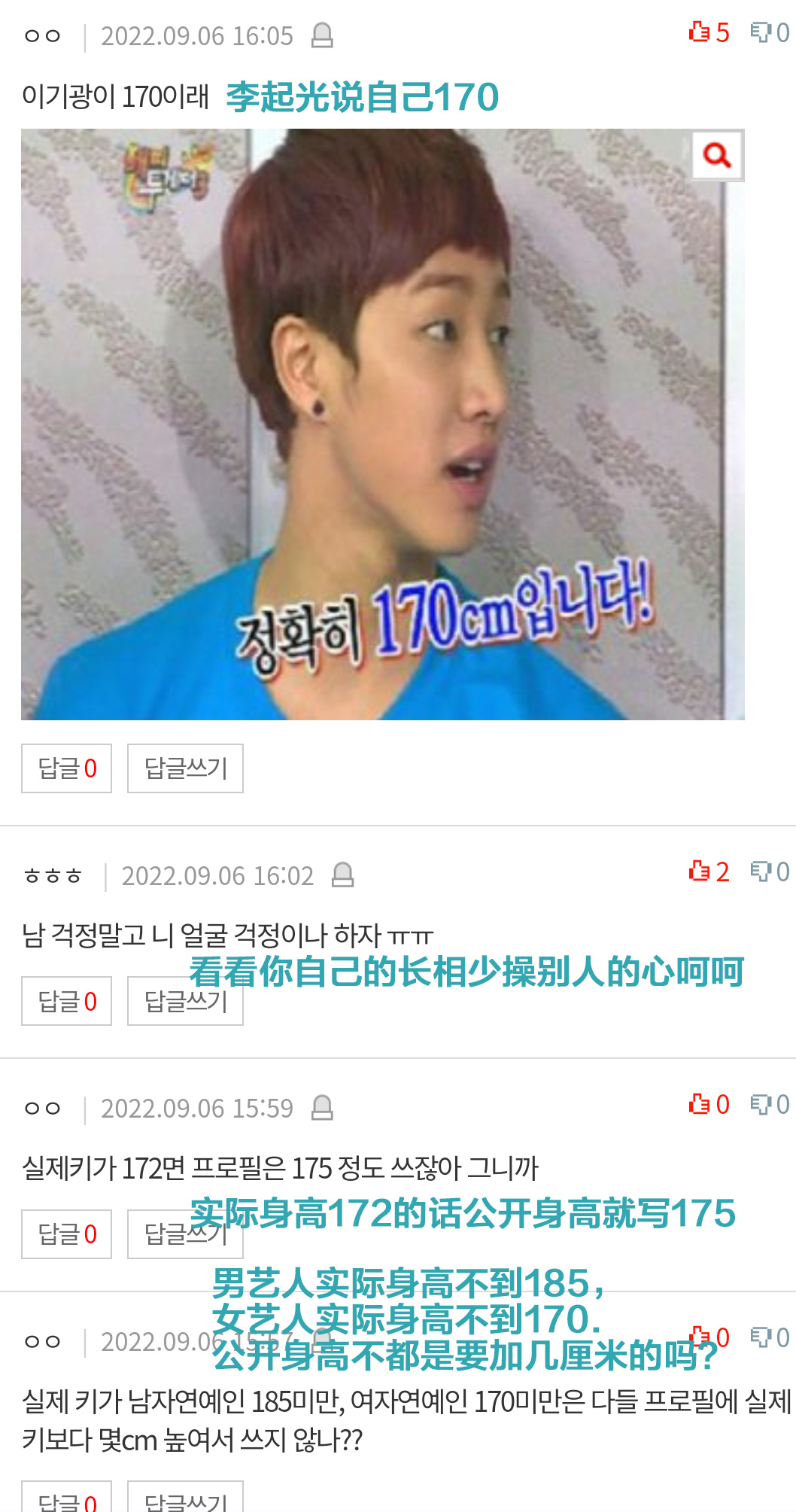The image size is (796, 1512).
Task: Downvote the 15:59 comment
Action: click(x=769, y=1104)
